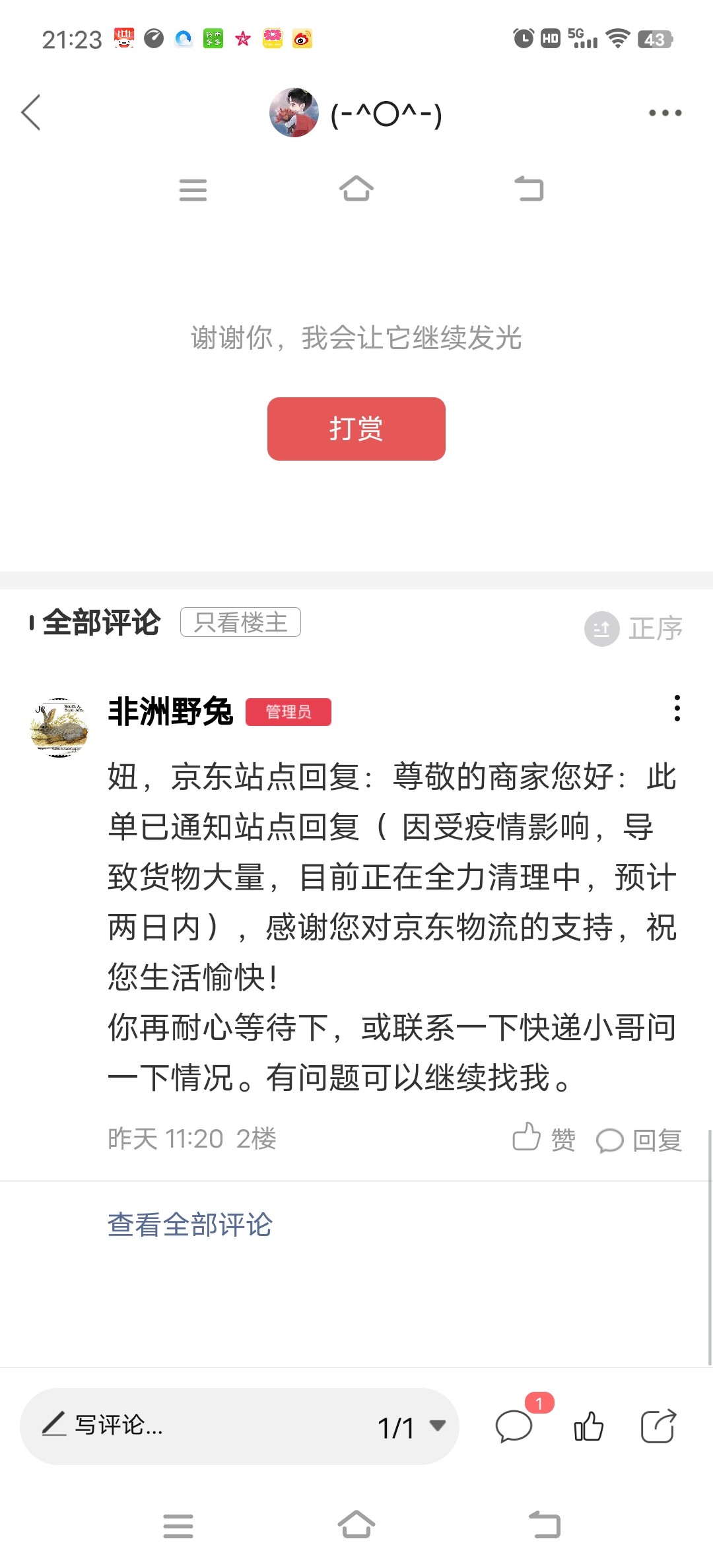Share this post via bottom share icon
Screen dimensions: 713x1568
pyautogui.click(x=658, y=1426)
